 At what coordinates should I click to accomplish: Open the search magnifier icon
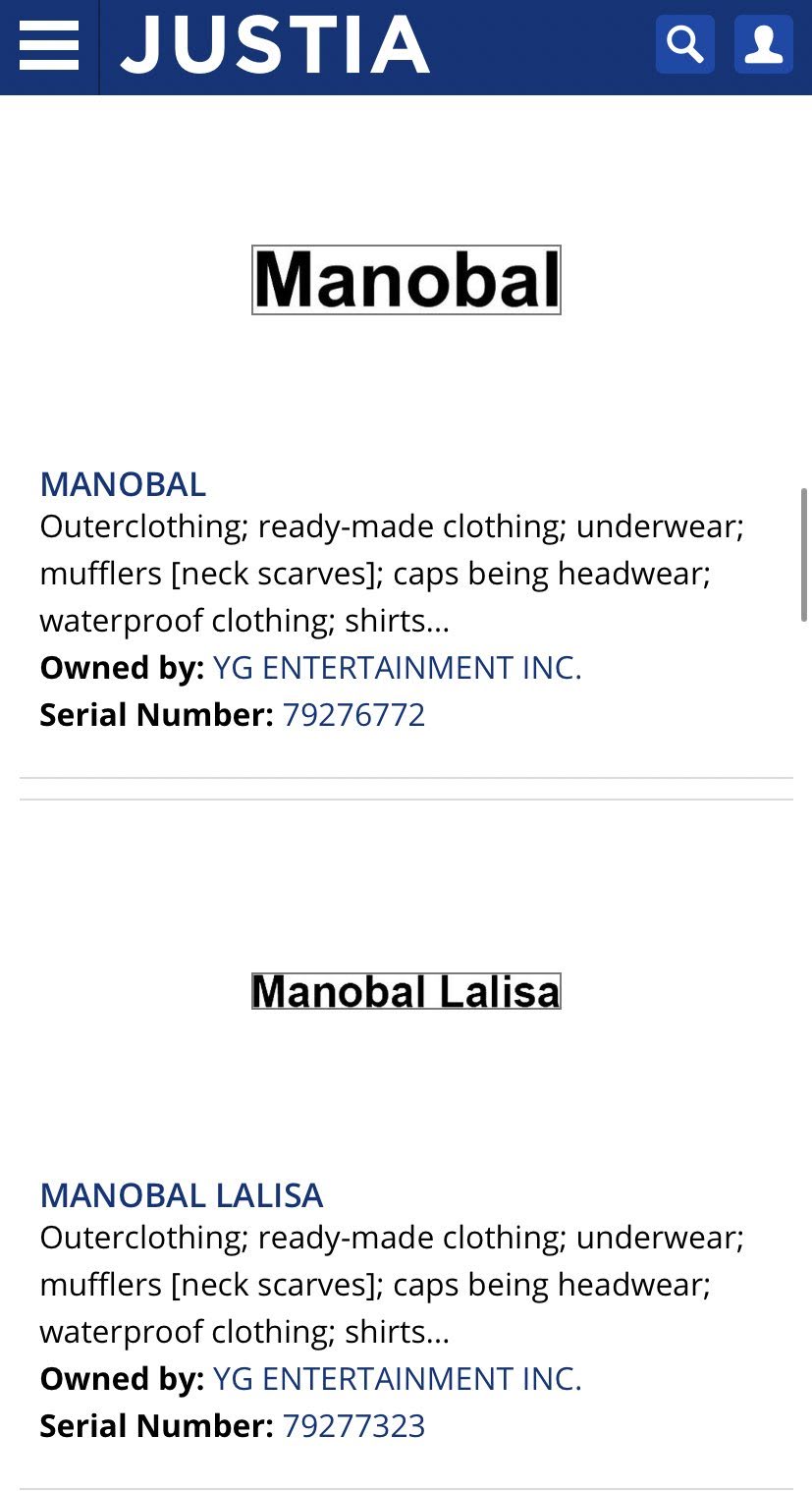684,44
